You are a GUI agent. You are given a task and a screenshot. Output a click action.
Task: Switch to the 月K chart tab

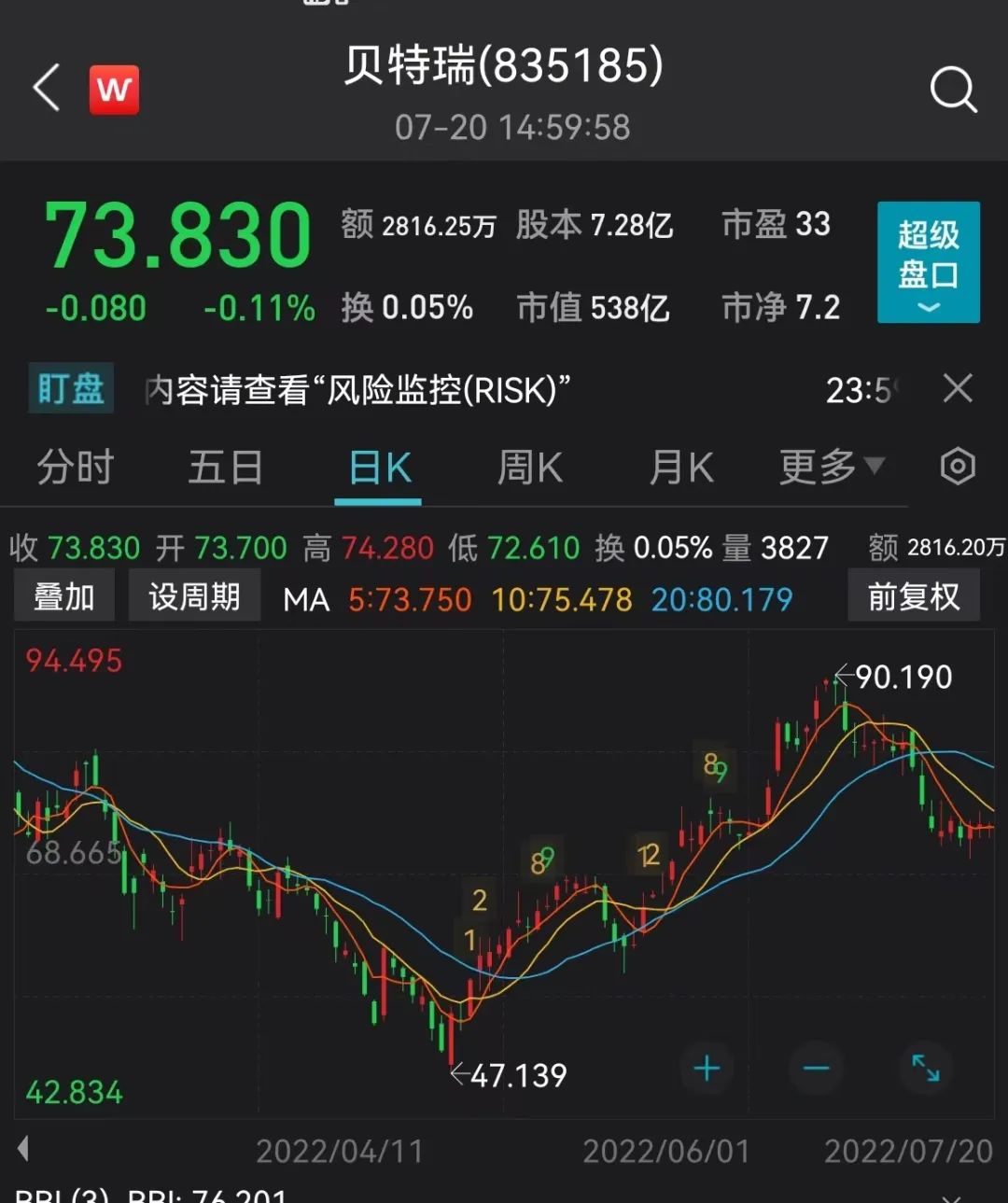pyautogui.click(x=680, y=467)
